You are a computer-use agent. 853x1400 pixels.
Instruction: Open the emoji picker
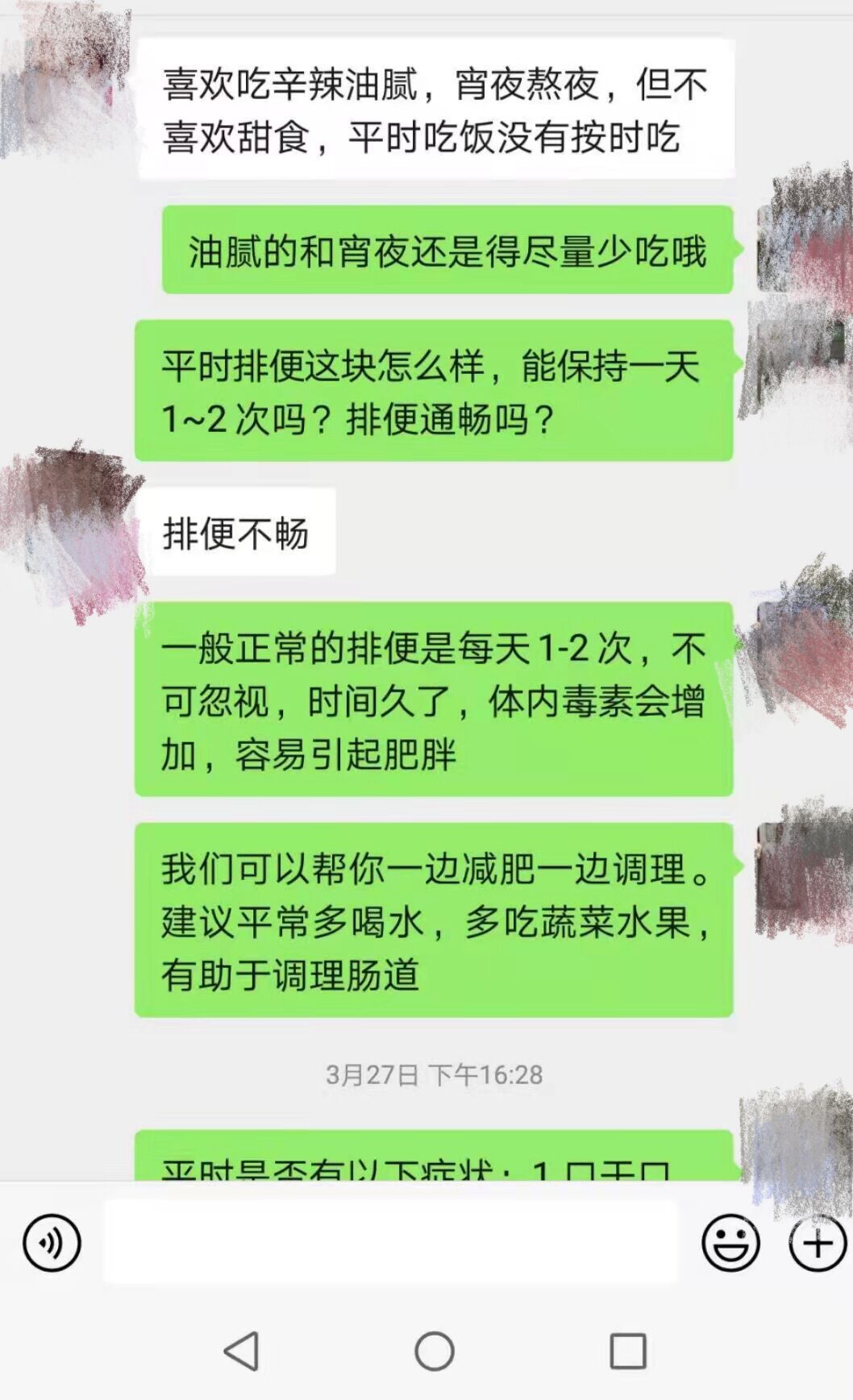(730, 1243)
